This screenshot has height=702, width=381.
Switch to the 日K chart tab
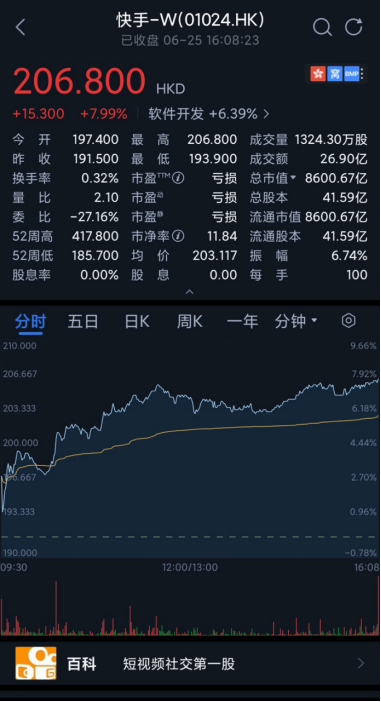pyautogui.click(x=137, y=321)
